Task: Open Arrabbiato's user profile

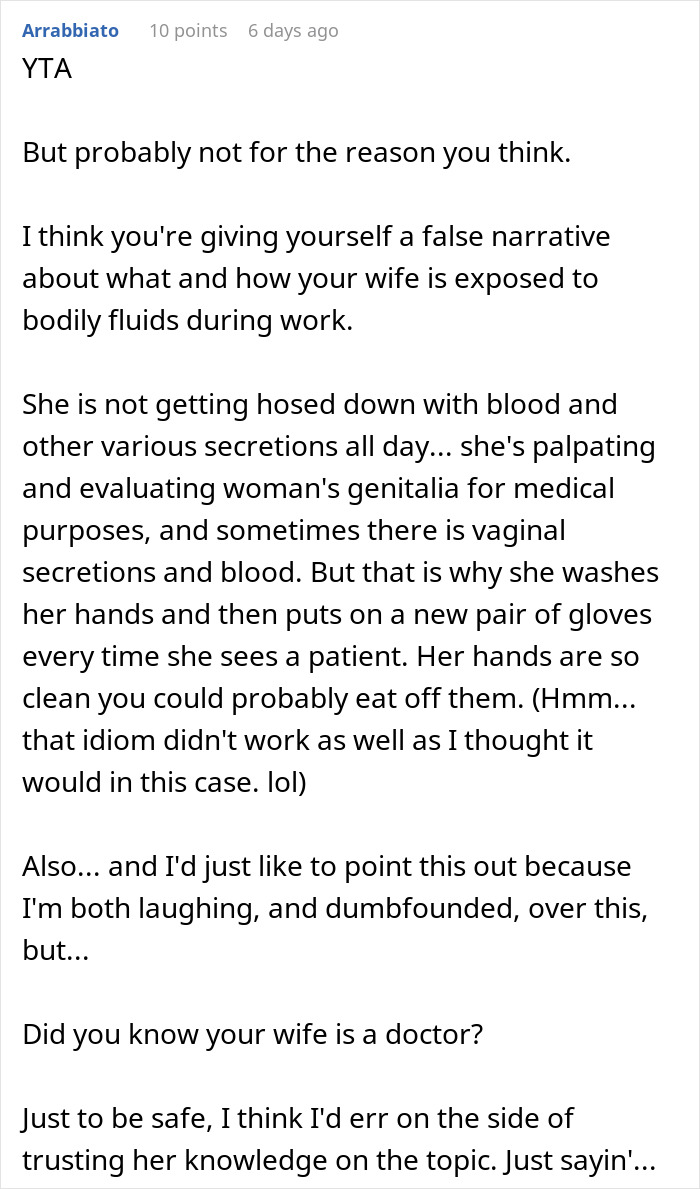Action: pyautogui.click(x=70, y=31)
